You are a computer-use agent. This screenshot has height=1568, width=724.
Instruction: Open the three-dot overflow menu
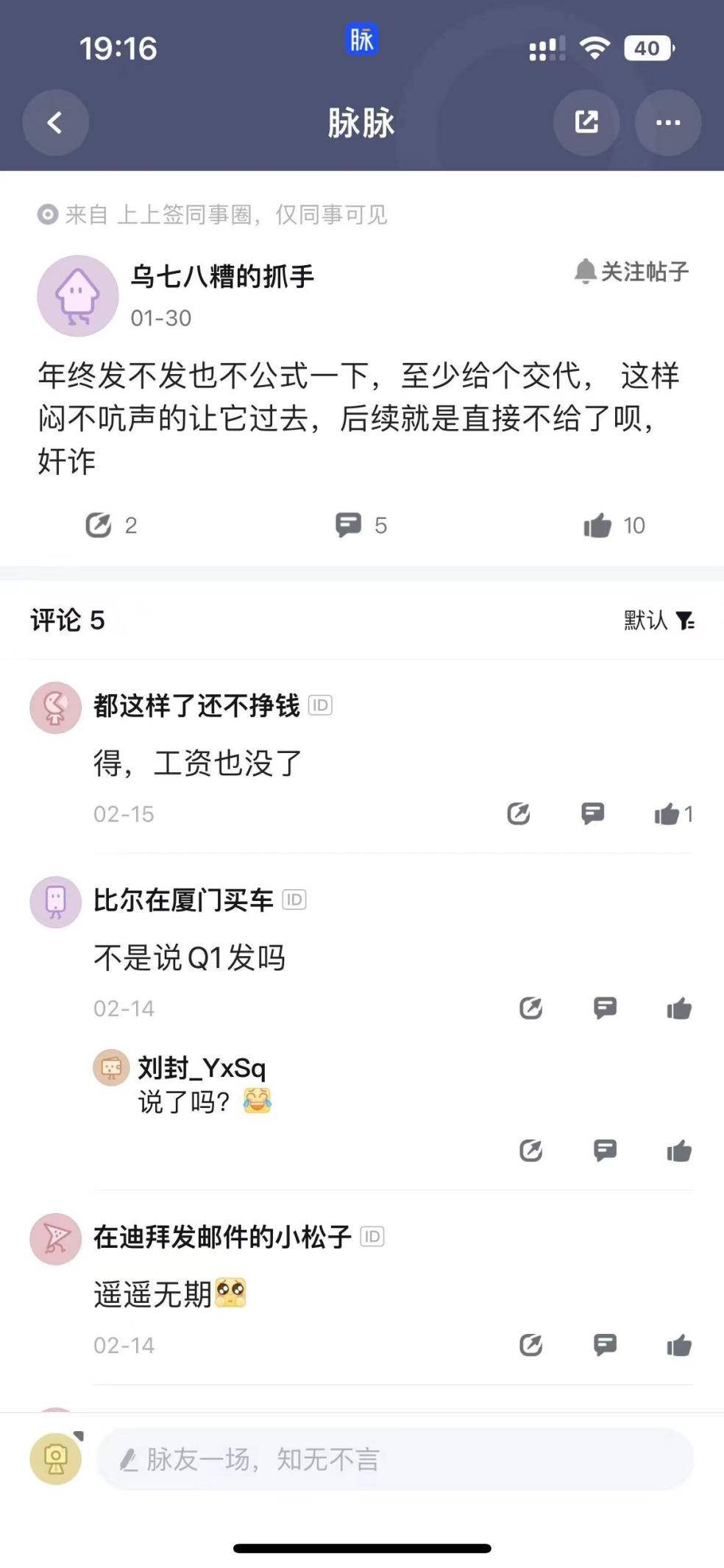pyautogui.click(x=667, y=122)
